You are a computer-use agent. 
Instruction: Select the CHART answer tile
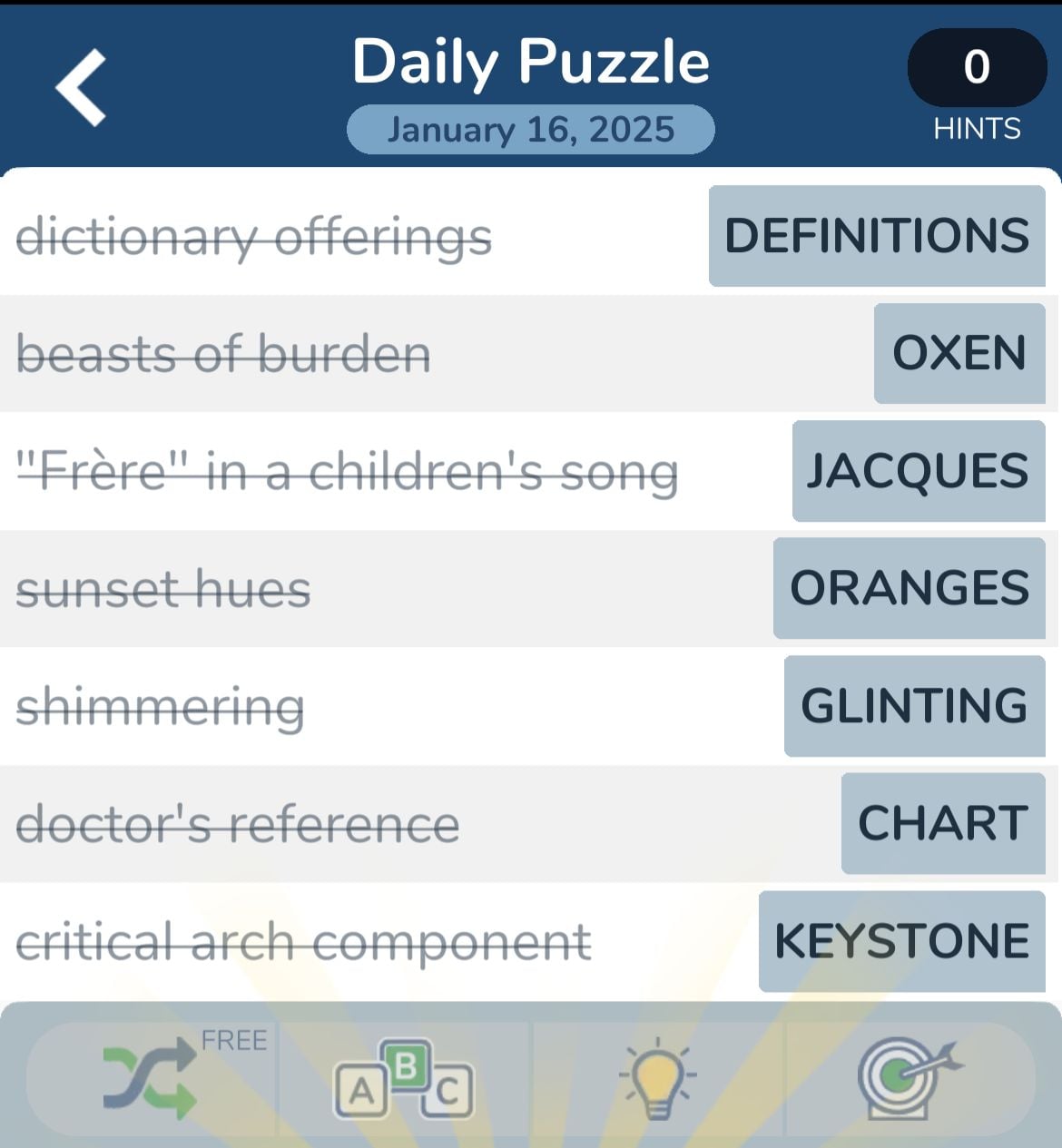942,823
